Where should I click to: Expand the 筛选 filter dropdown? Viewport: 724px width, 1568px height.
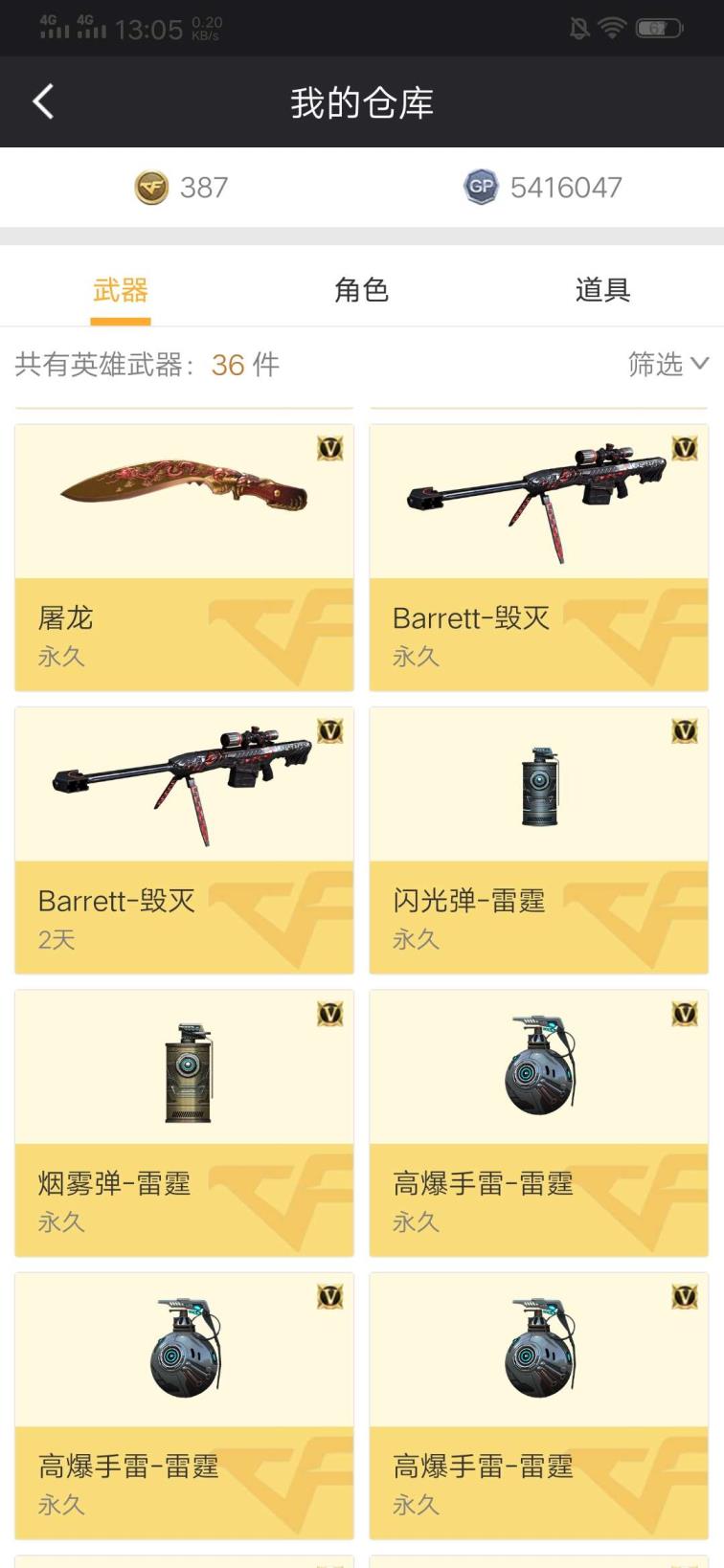[x=667, y=364]
